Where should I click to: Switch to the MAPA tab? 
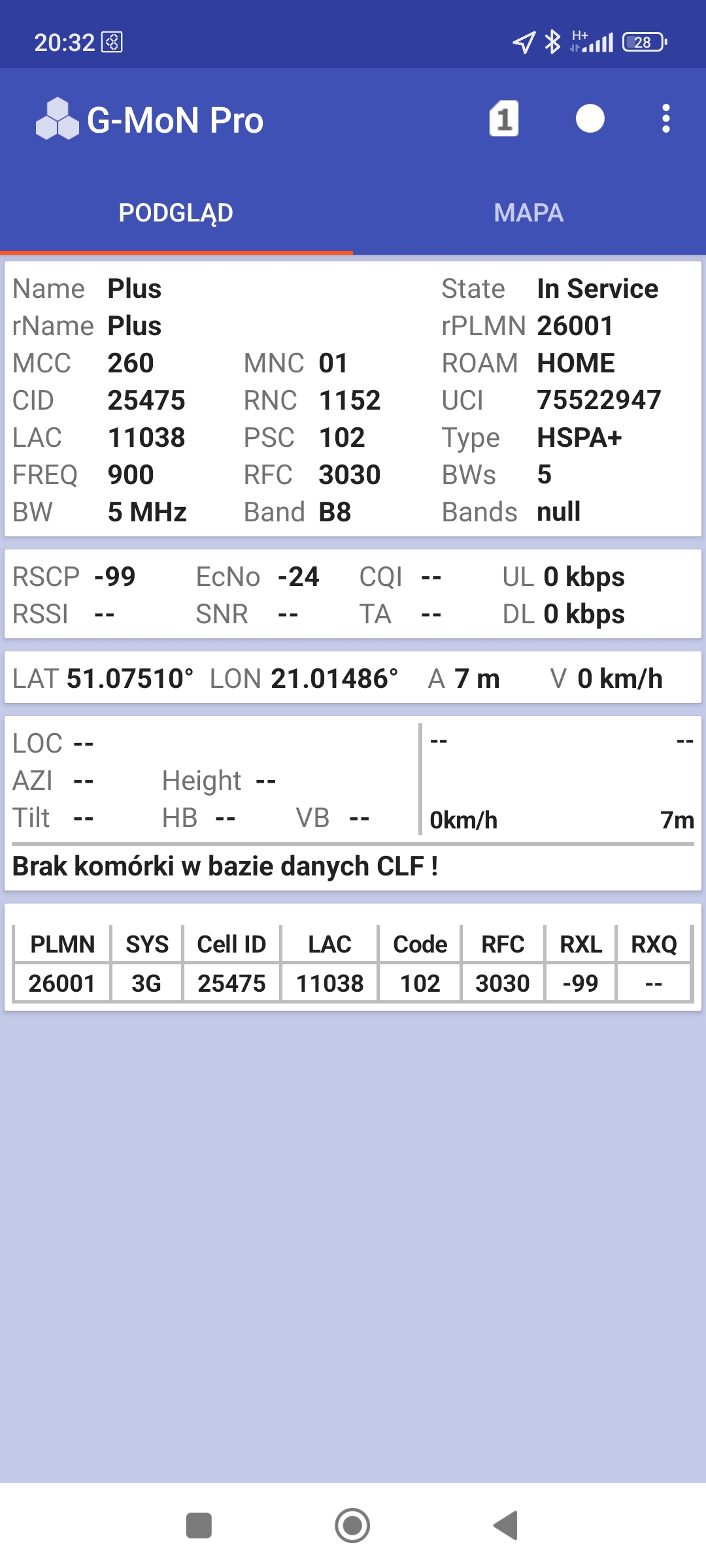pyautogui.click(x=529, y=213)
